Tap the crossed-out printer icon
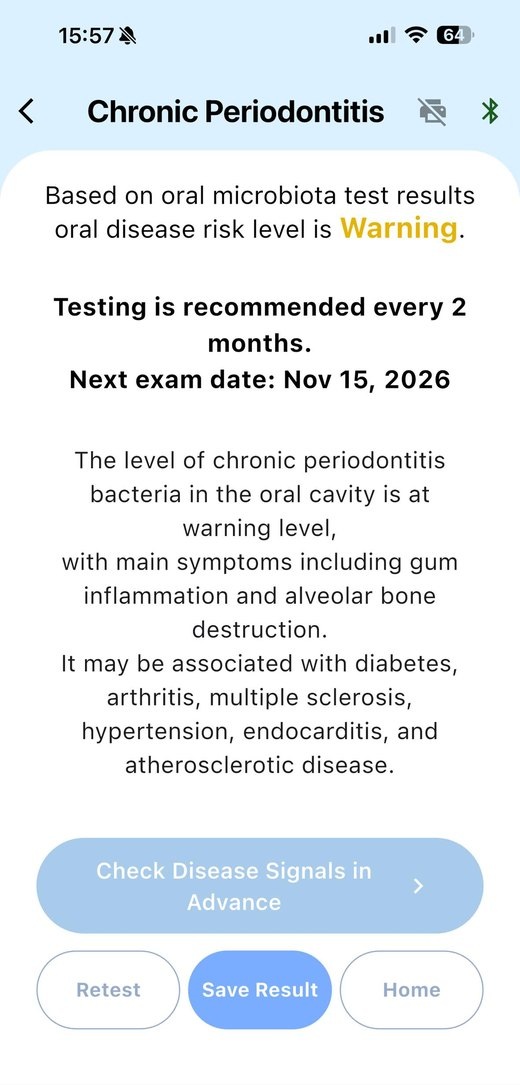This screenshot has height=1085, width=520. click(432, 111)
